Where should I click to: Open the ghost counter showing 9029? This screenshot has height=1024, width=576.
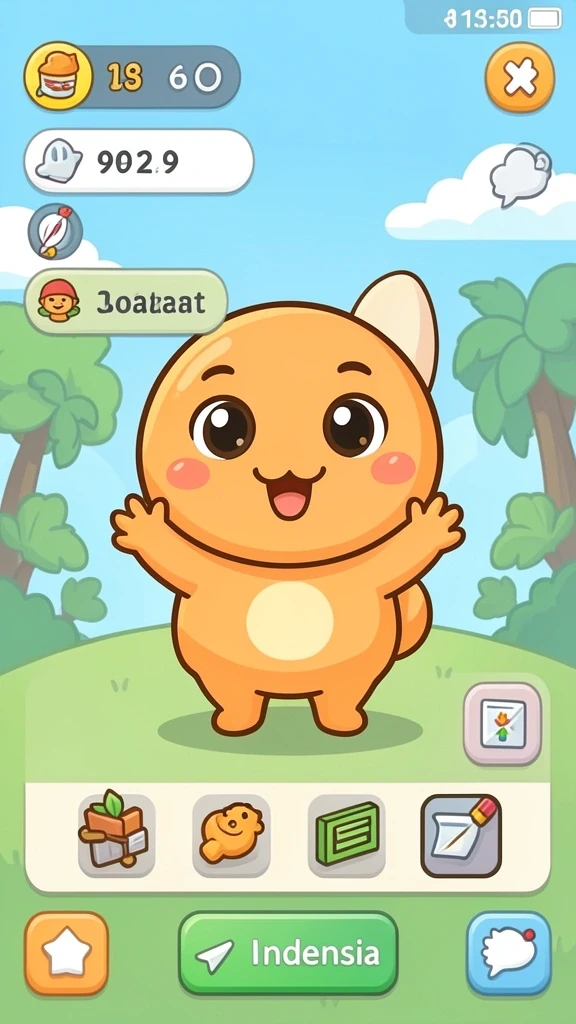[x=138, y=161]
